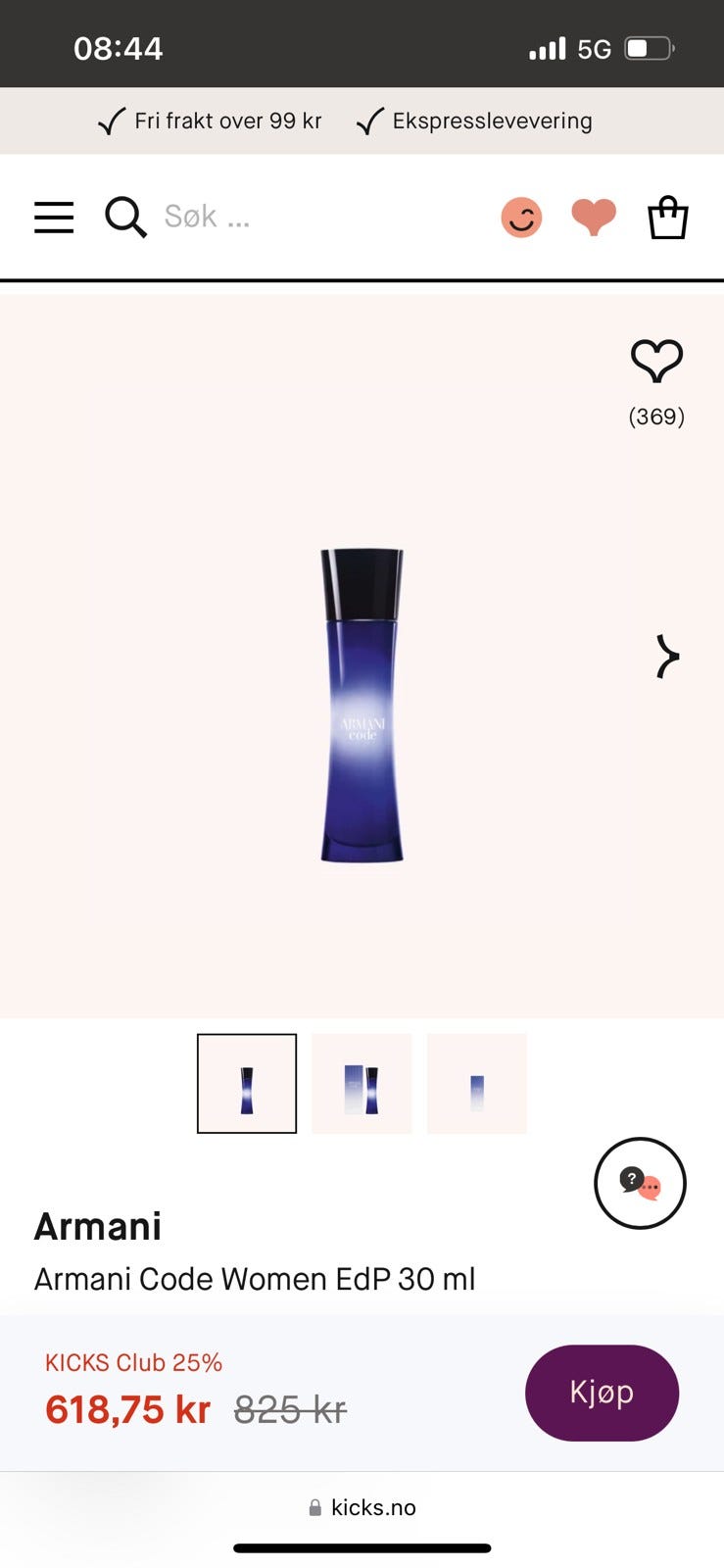Open favorites via the pink heart icon
This screenshot has height=1568, width=724.
tap(595, 216)
